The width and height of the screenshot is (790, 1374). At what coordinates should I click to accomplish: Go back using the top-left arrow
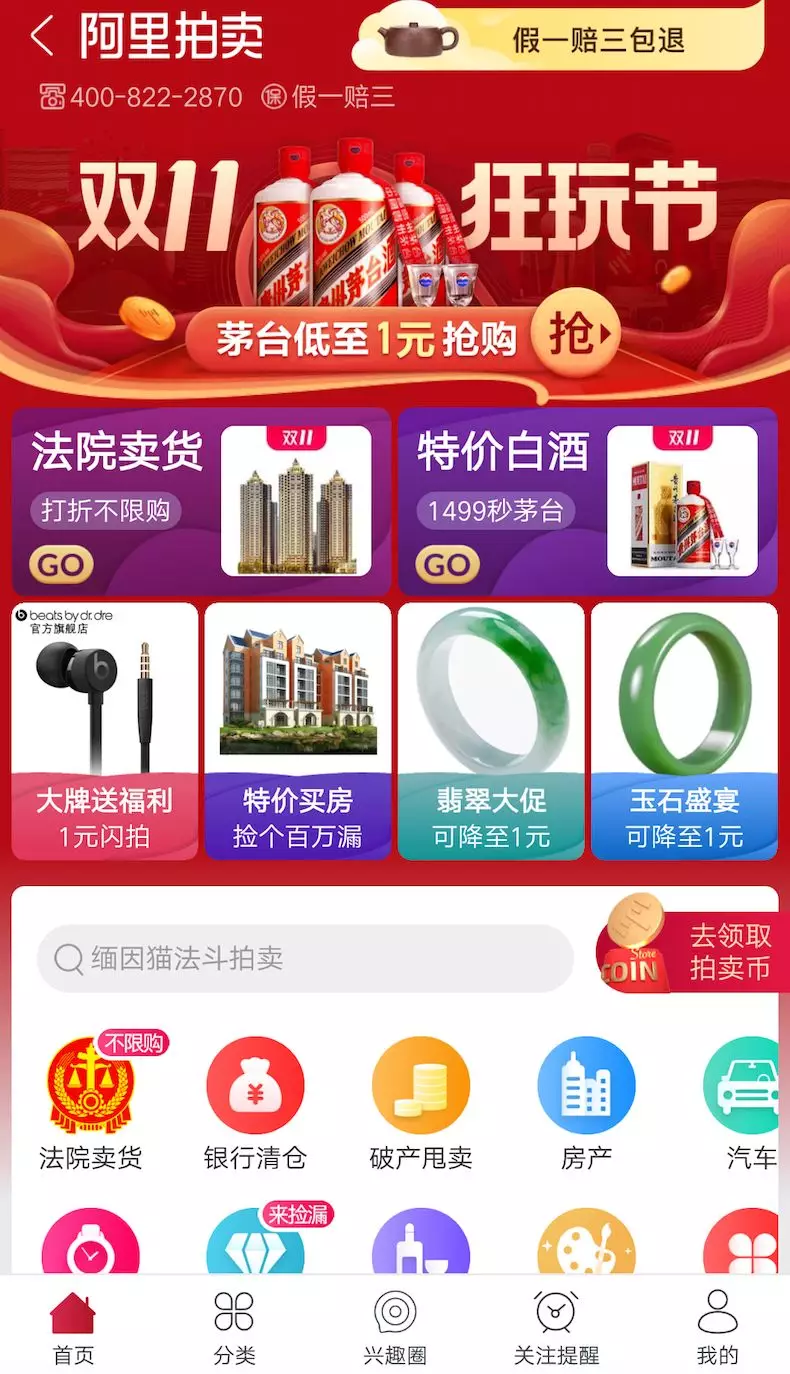tap(42, 38)
